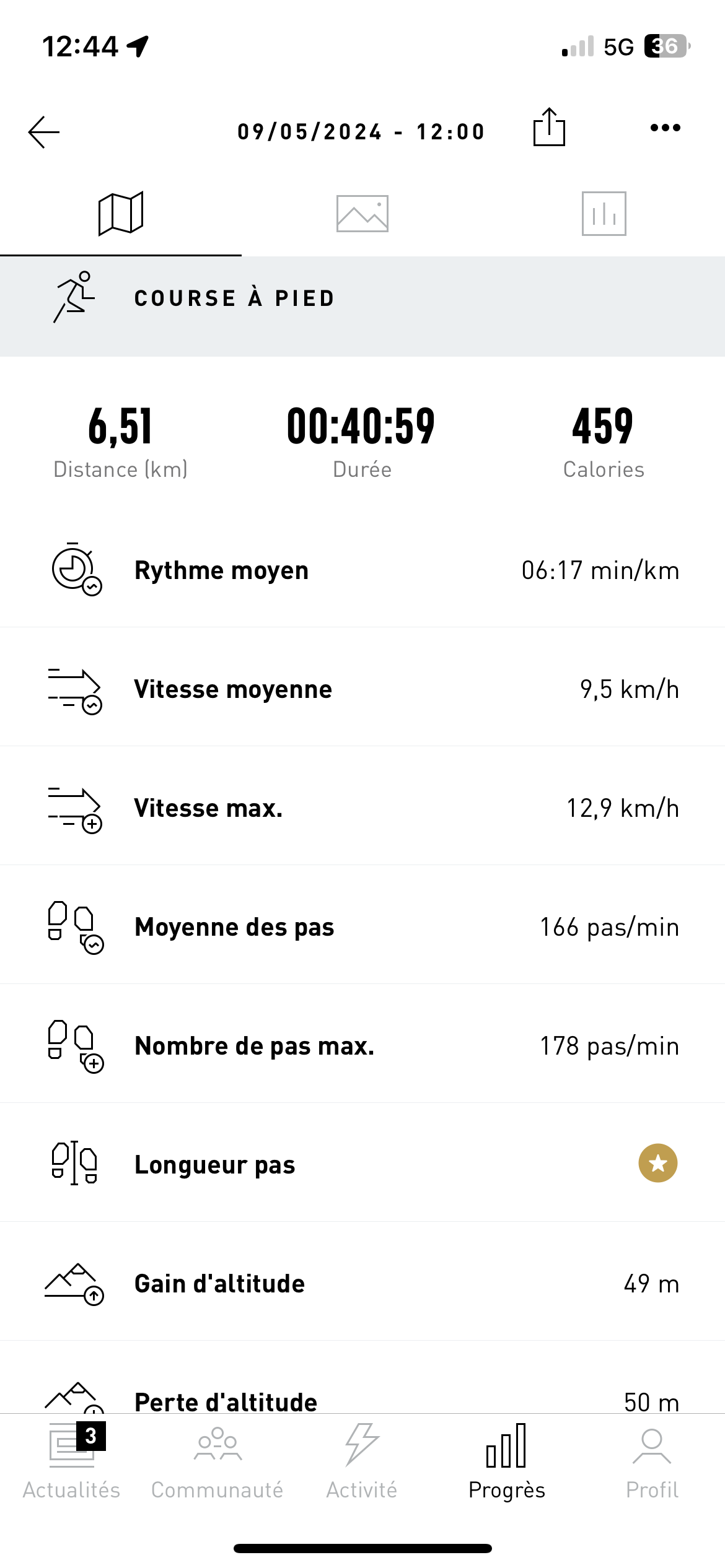Open the Actualités tab

72,1461
